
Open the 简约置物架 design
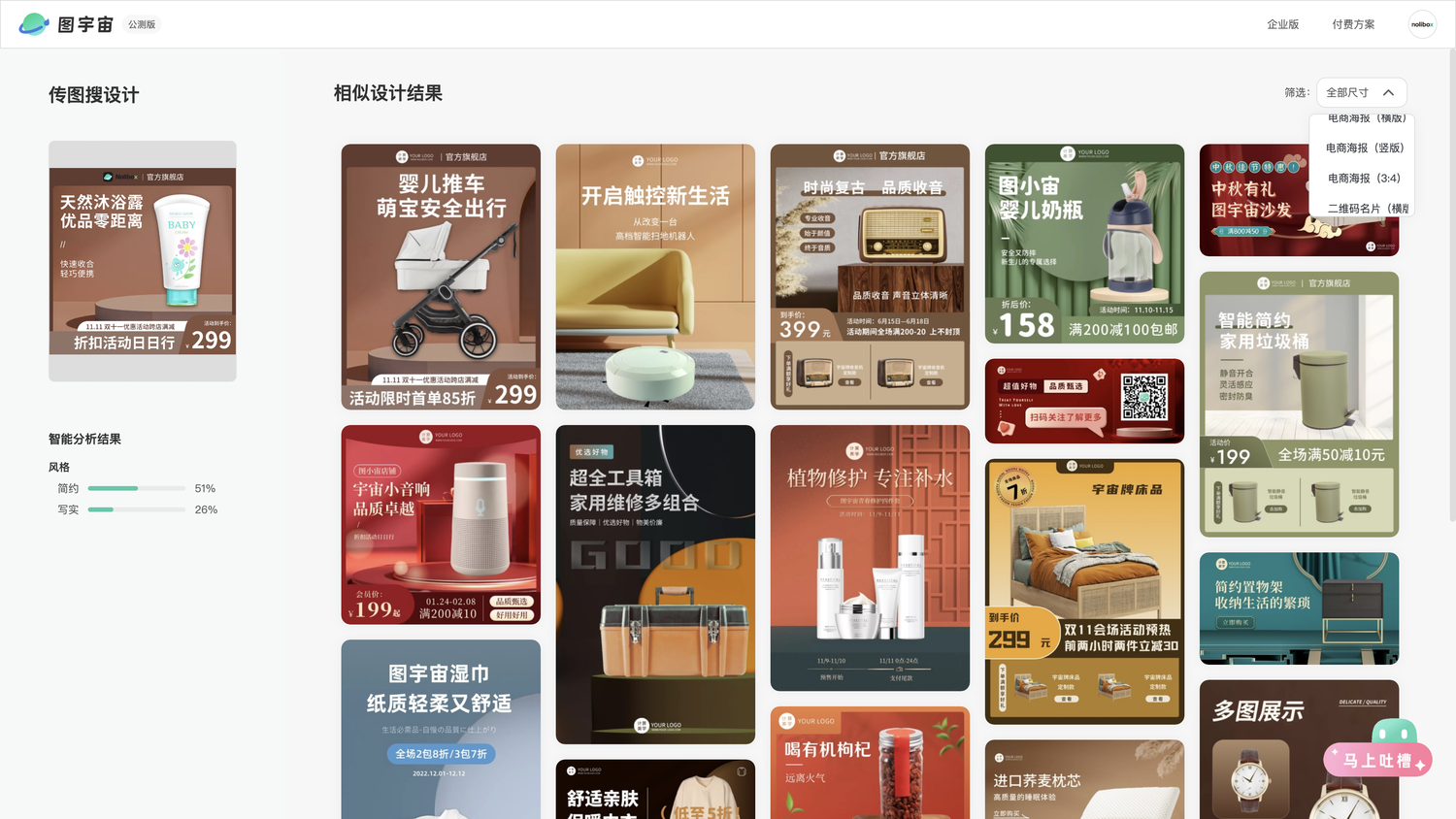point(1299,608)
